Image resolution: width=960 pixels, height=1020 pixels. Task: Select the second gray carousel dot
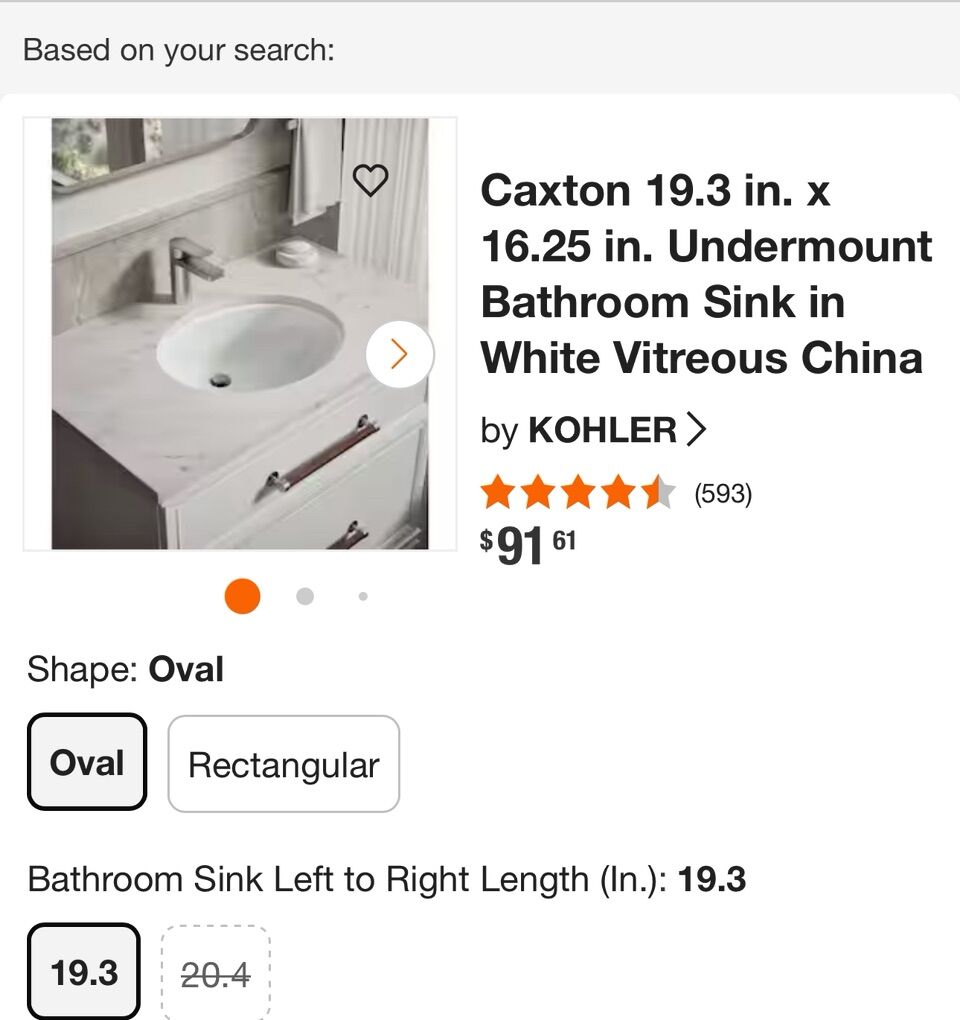point(303,596)
